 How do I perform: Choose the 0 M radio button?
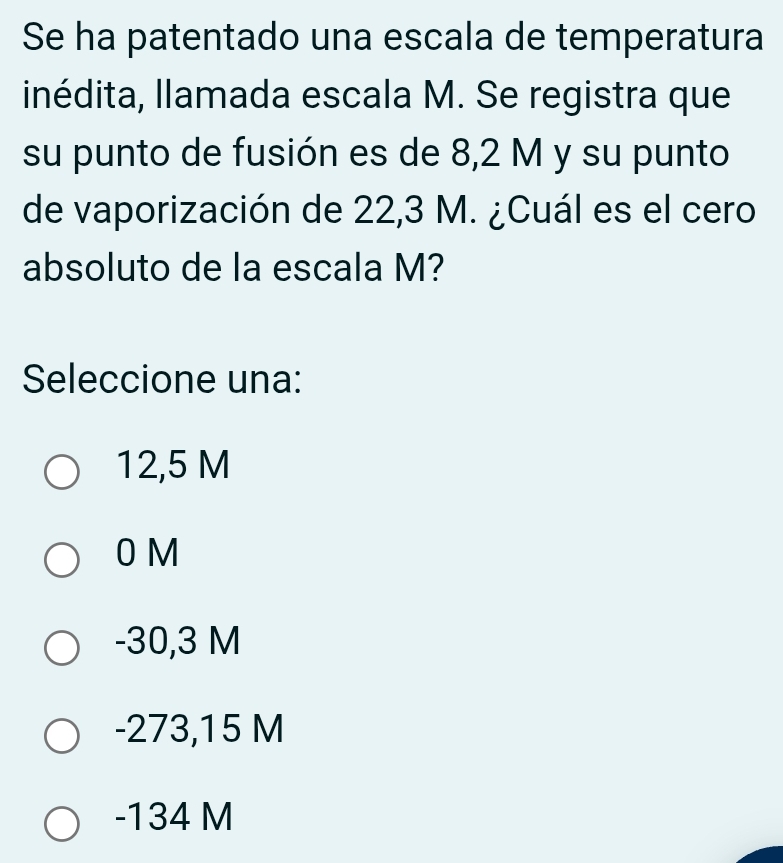(62, 558)
